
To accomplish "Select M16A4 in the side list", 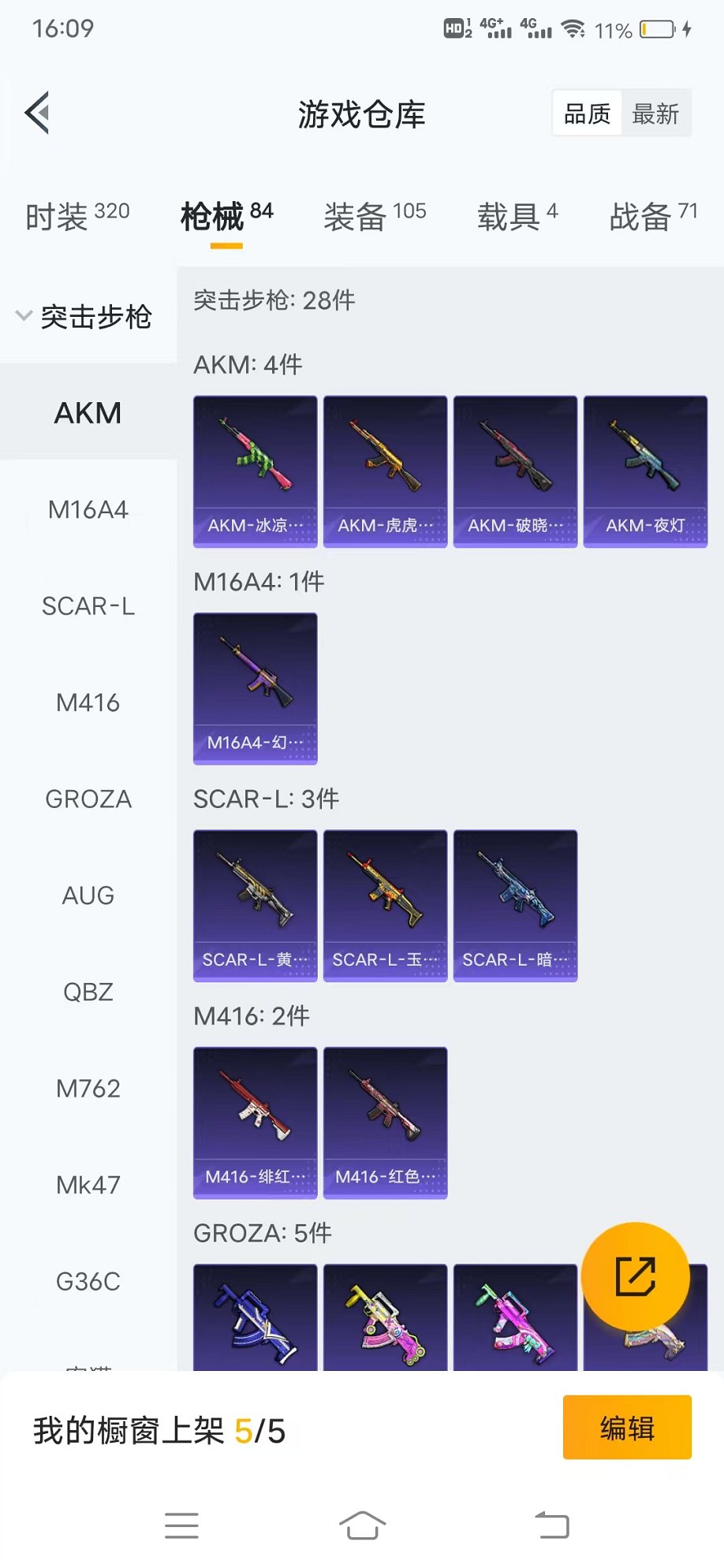I will click(x=88, y=510).
